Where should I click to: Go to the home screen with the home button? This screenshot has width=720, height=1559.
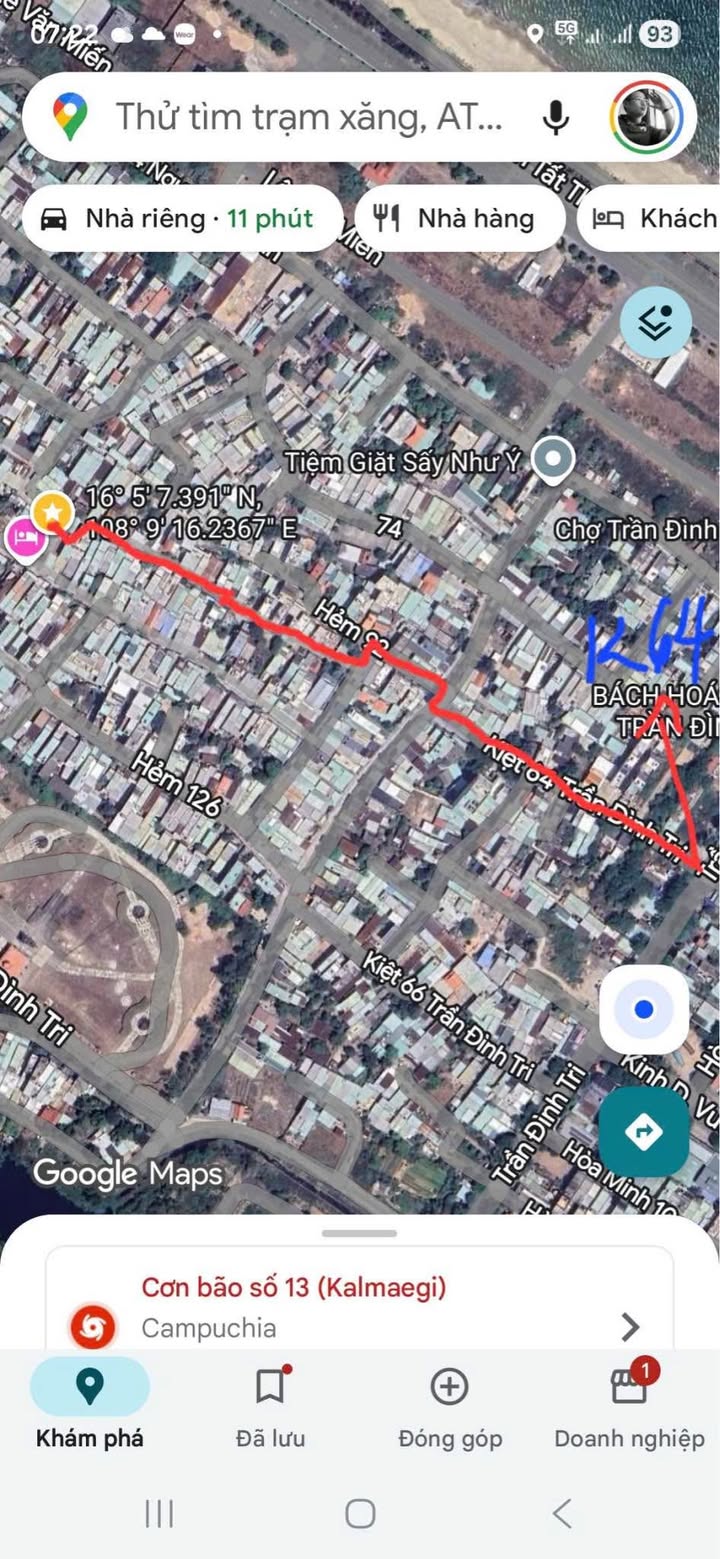(360, 1513)
